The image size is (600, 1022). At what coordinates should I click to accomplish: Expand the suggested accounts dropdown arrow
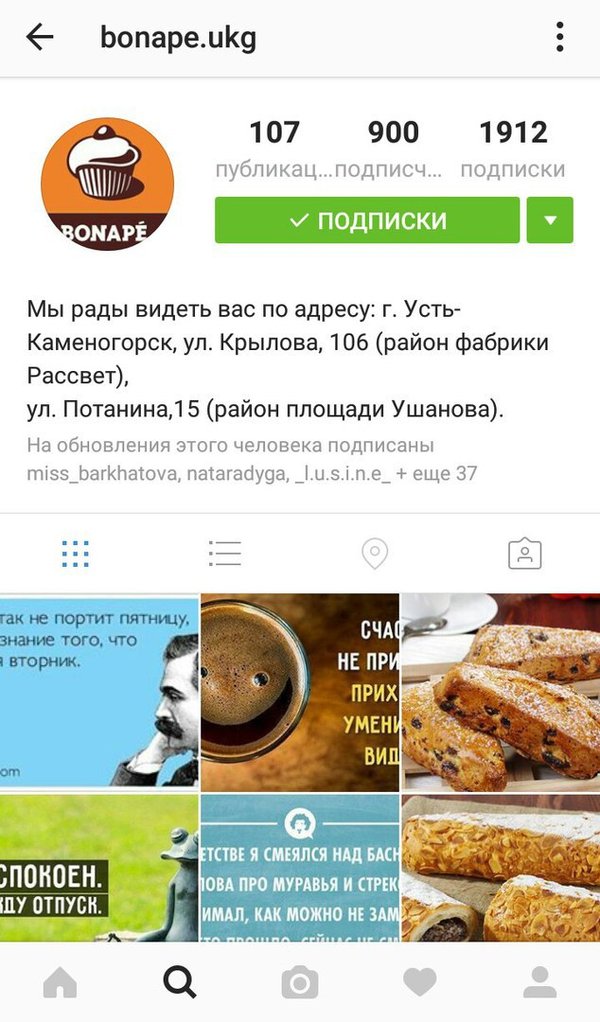point(550,220)
